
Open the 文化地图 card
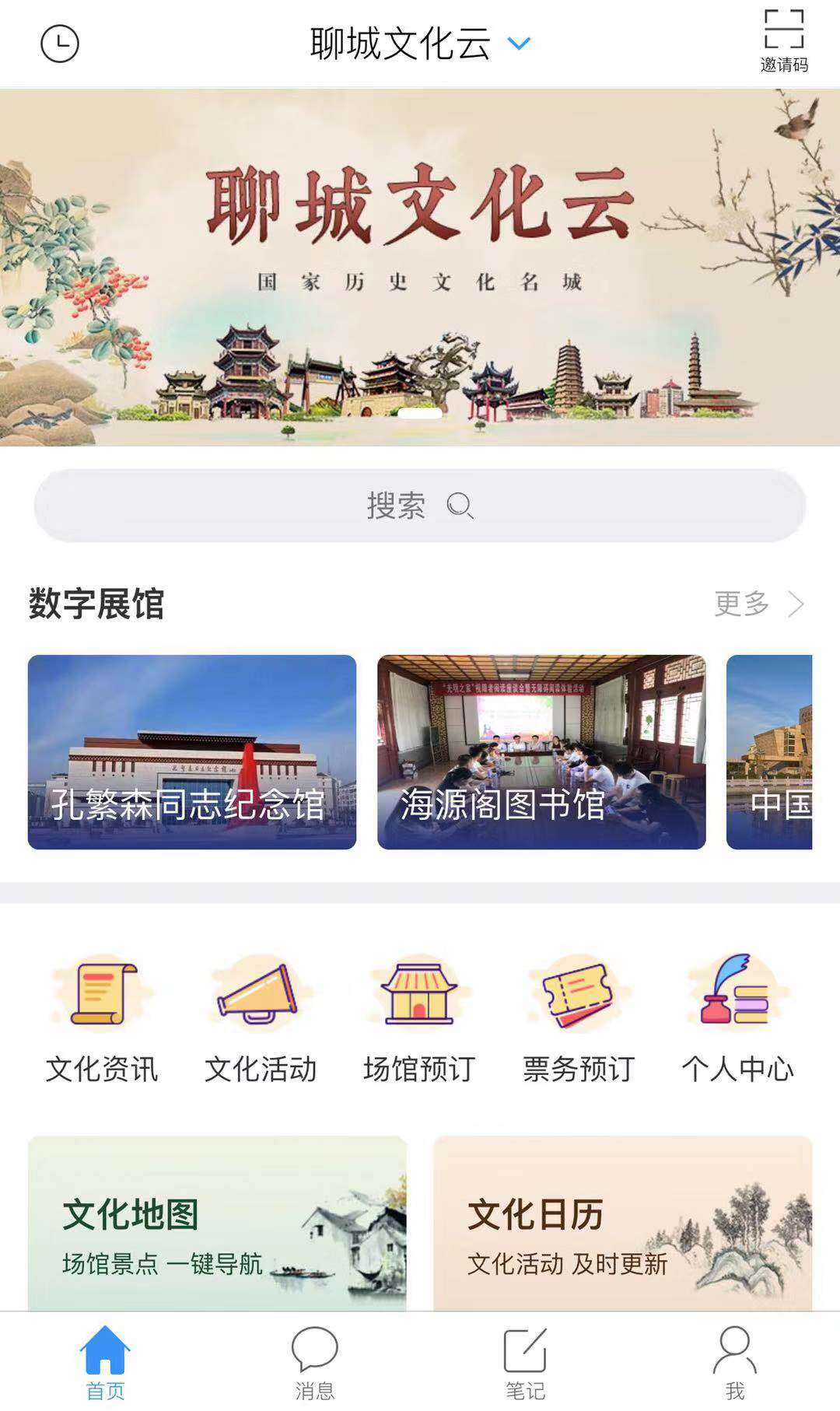(x=217, y=1224)
